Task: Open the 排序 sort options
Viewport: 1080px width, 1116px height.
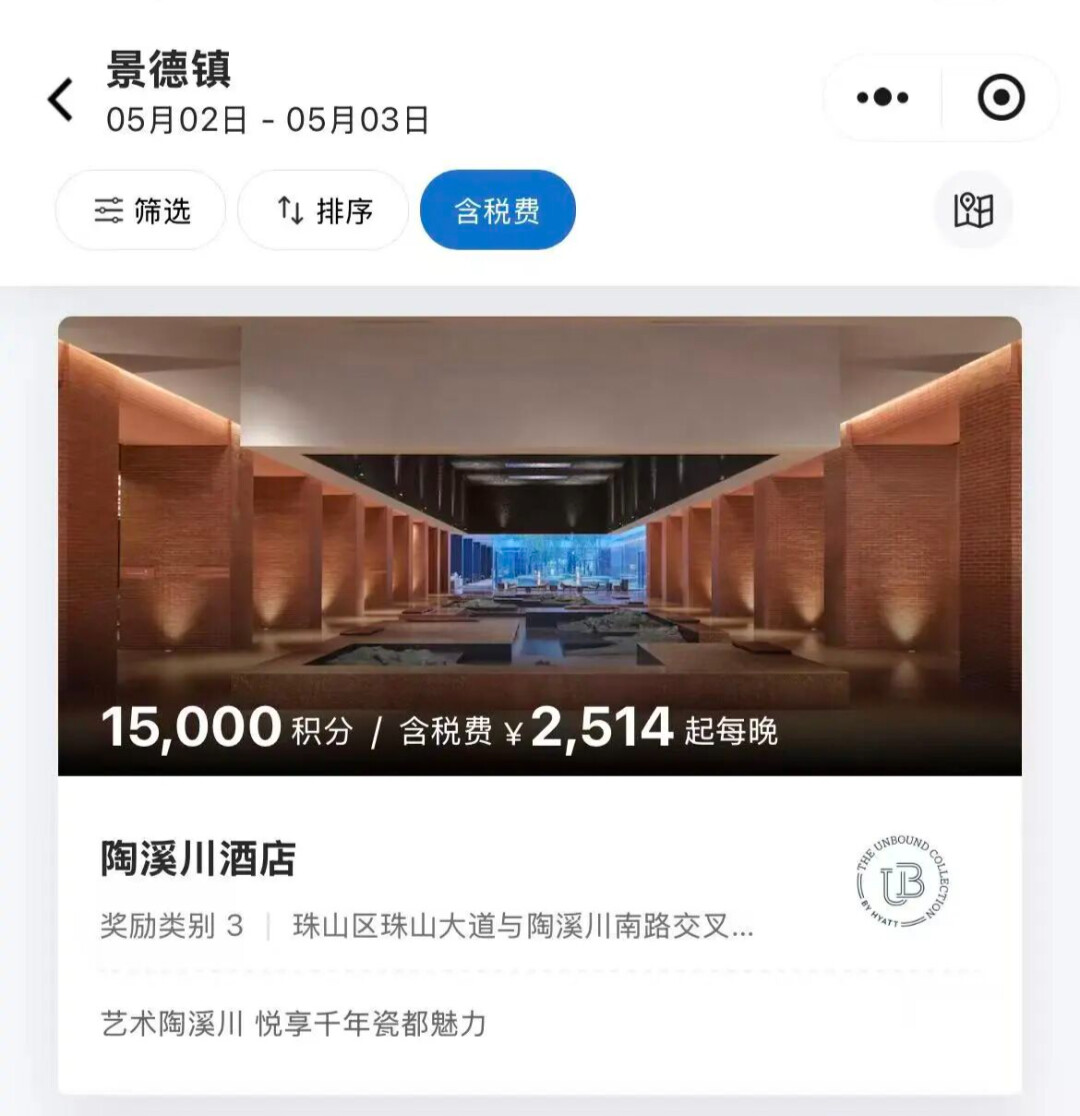Action: tap(323, 211)
